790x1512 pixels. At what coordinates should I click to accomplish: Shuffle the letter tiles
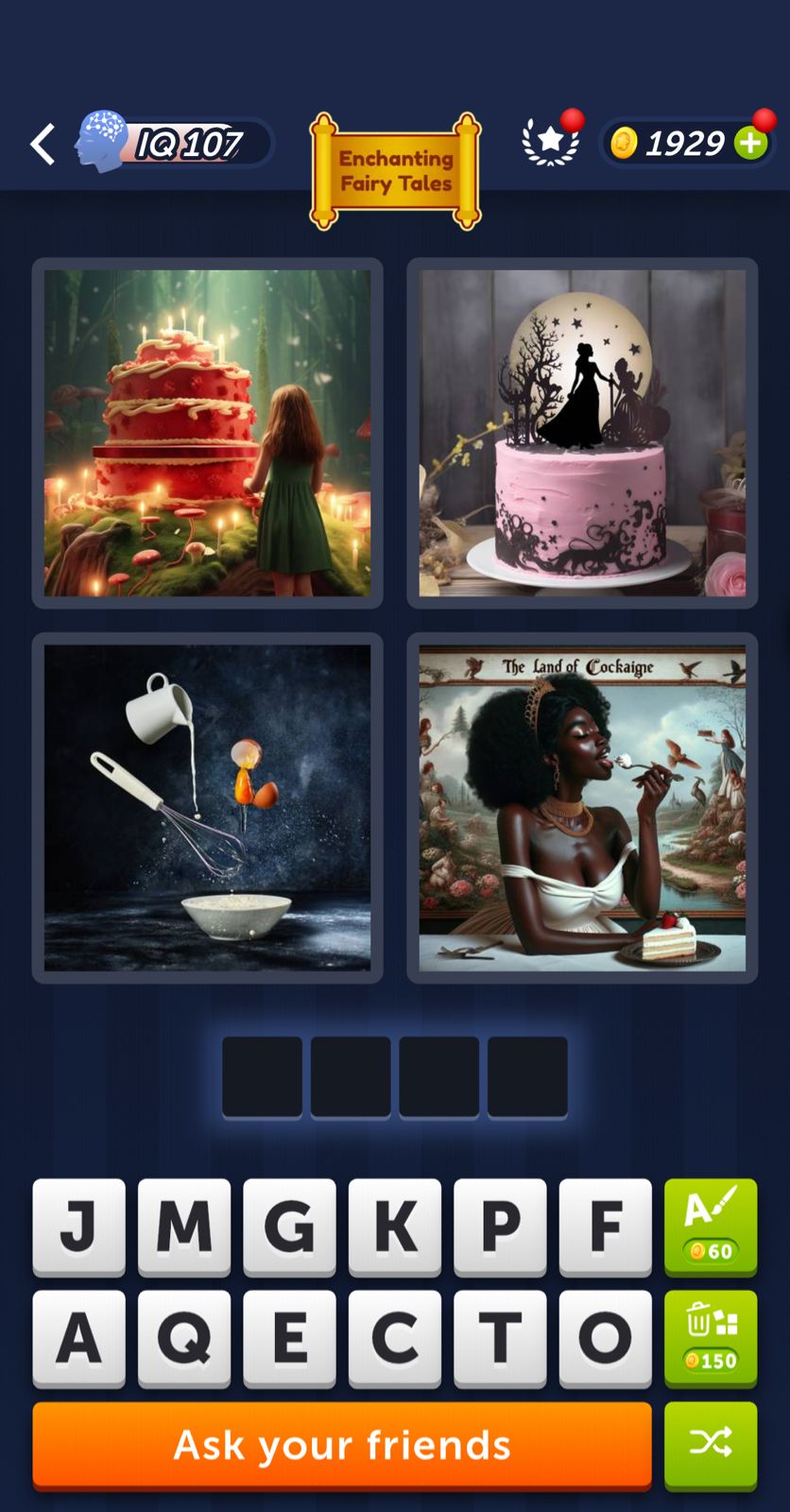pos(711,1443)
